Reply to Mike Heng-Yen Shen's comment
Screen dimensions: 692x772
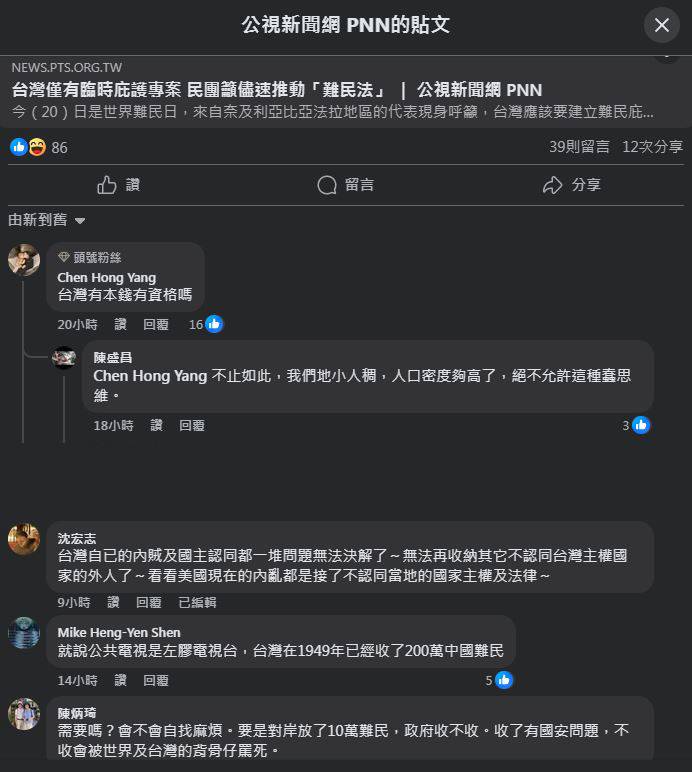point(155,680)
